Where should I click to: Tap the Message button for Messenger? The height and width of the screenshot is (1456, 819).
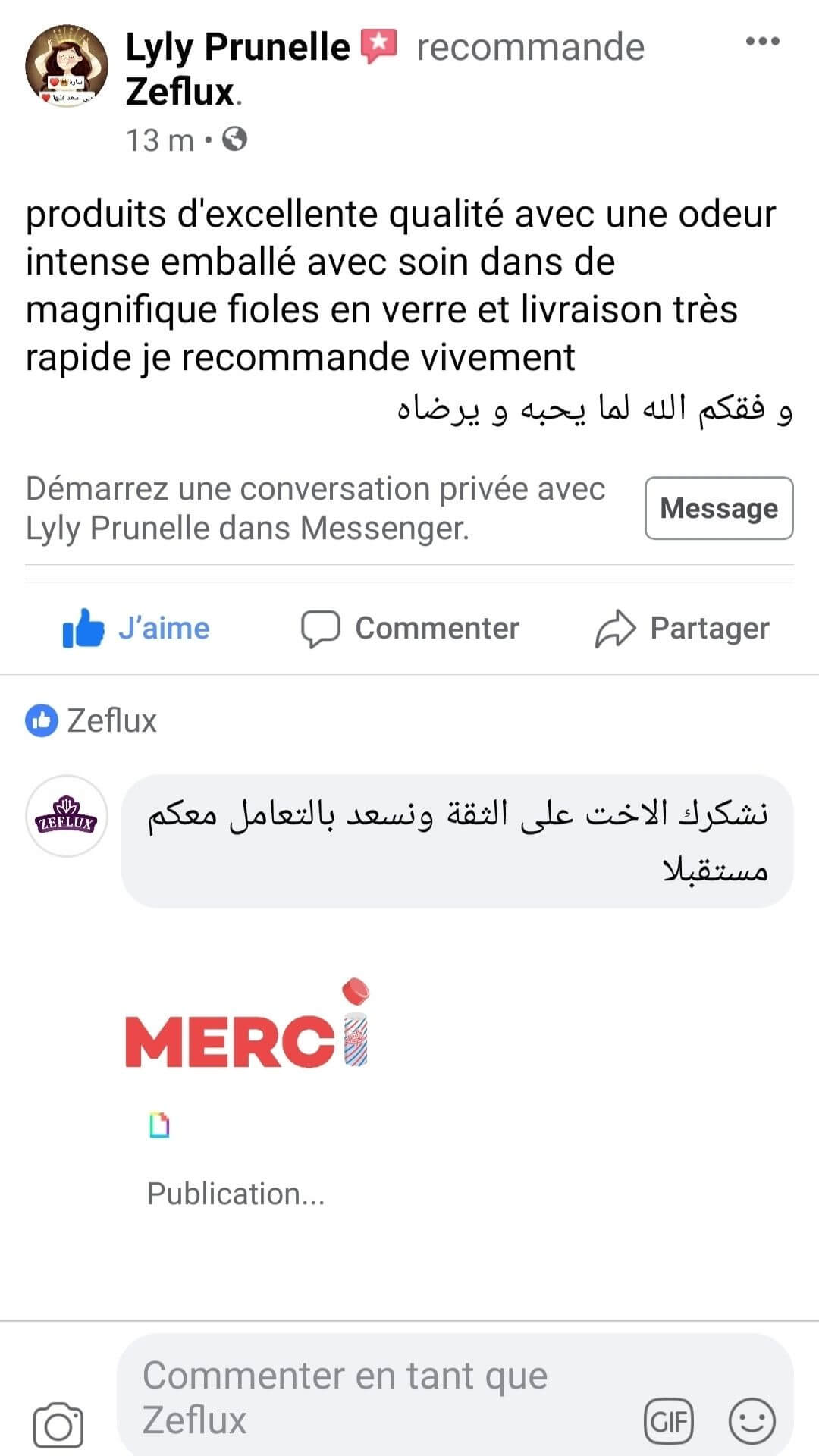(x=718, y=508)
